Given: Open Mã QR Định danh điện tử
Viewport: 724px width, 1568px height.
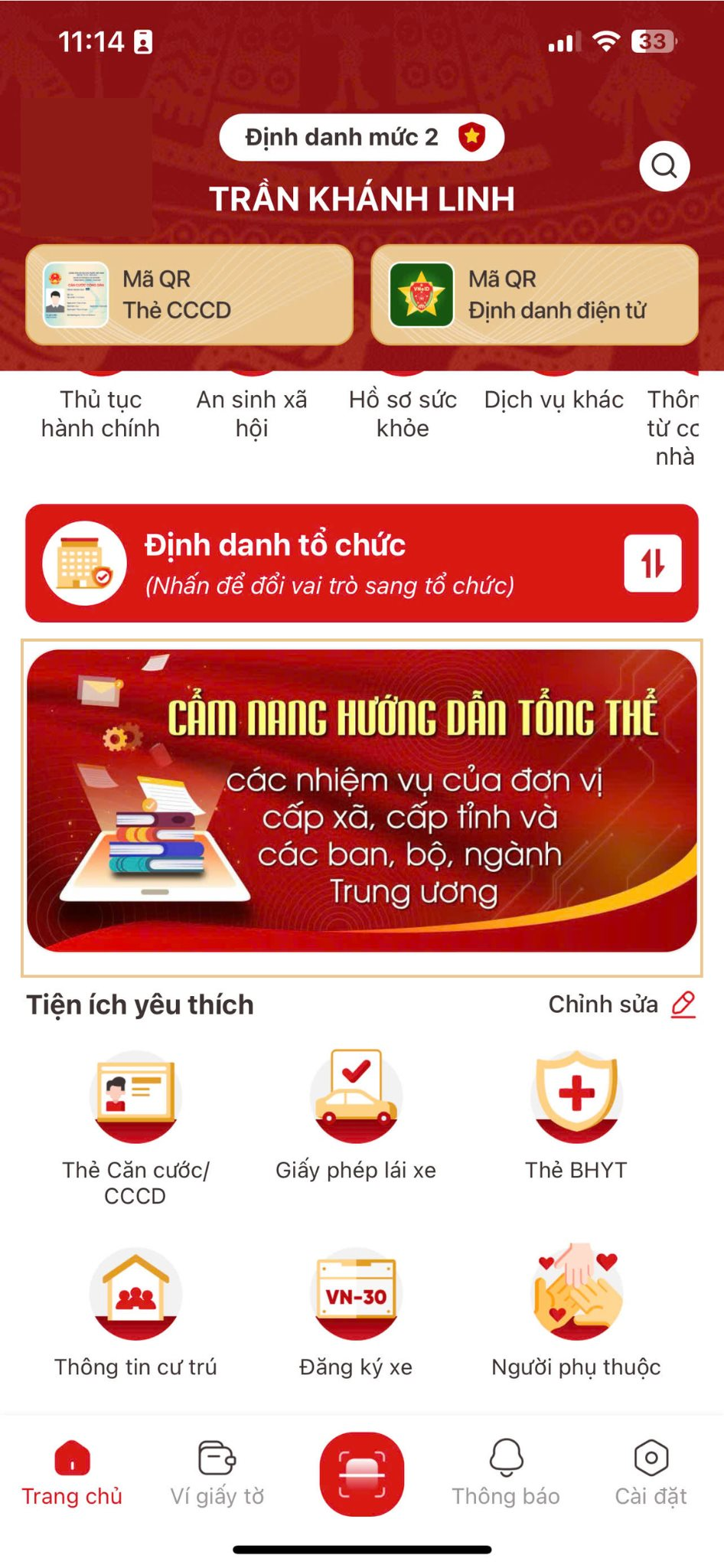Looking at the screenshot, I should [x=535, y=295].
